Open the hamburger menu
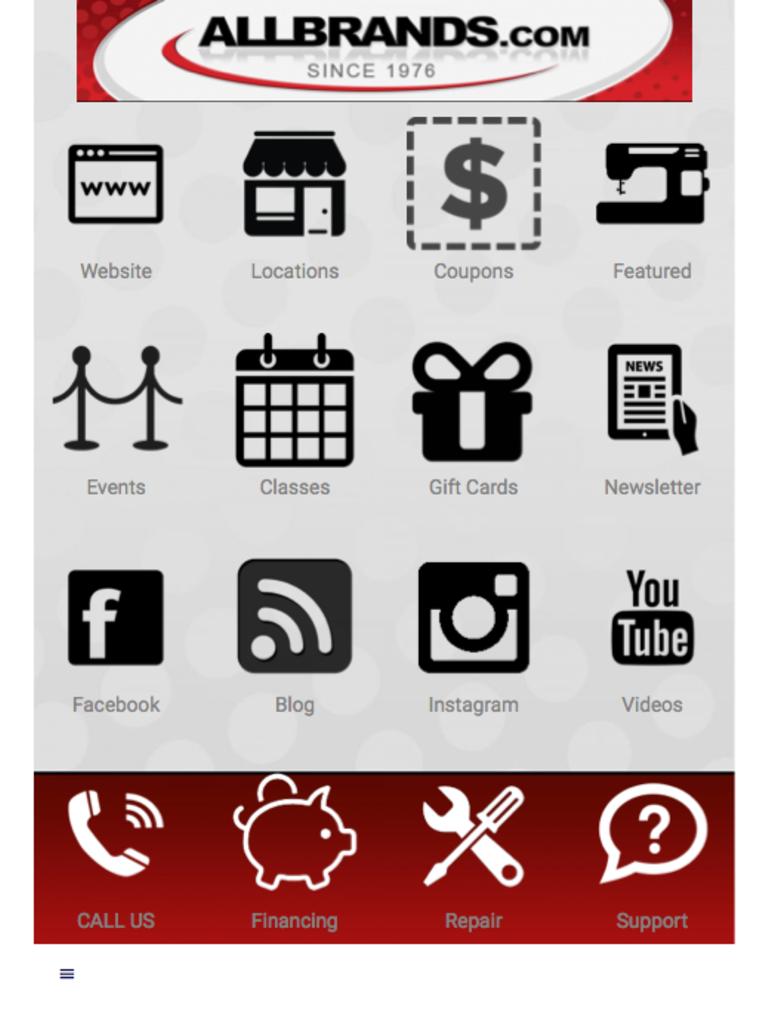 pos(67,974)
